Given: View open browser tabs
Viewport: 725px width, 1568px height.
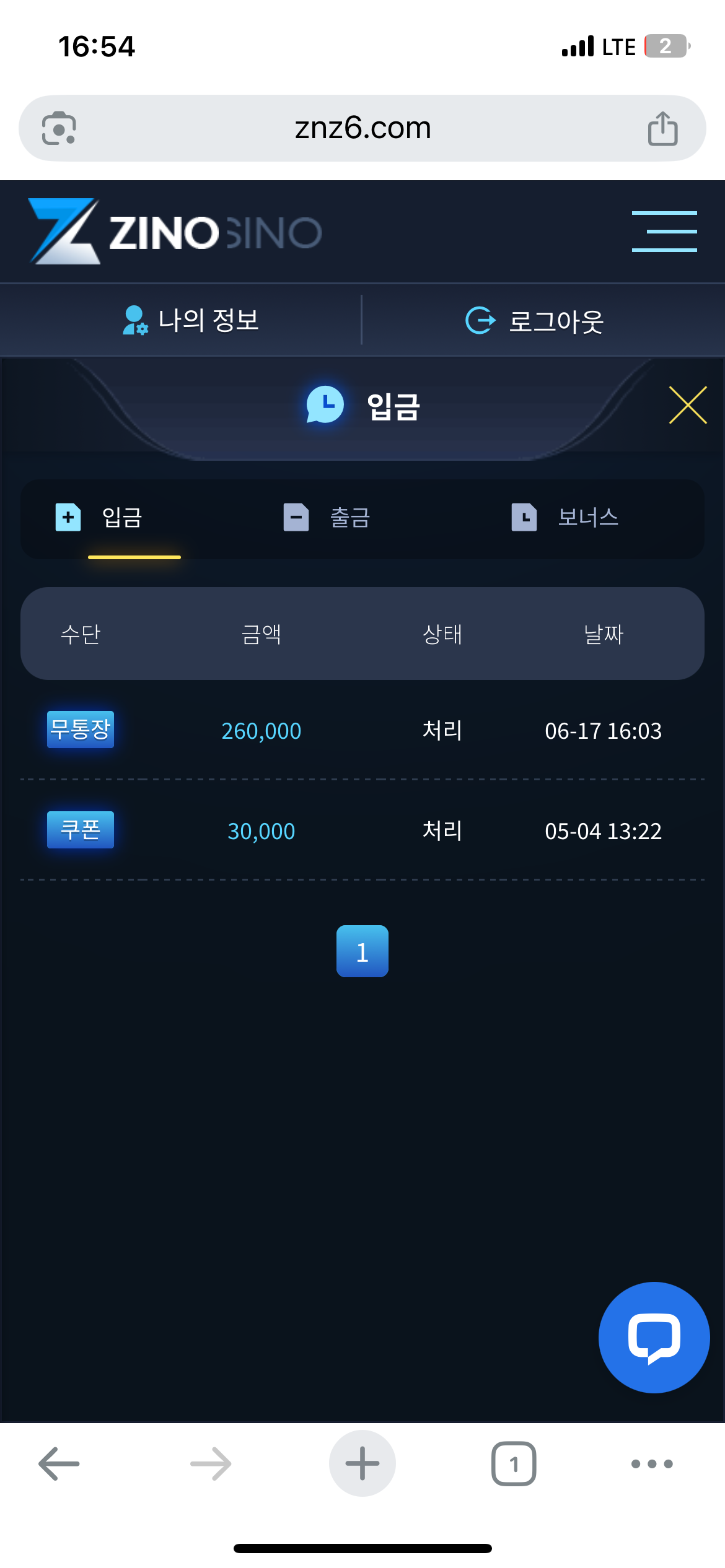Looking at the screenshot, I should pyautogui.click(x=514, y=1464).
